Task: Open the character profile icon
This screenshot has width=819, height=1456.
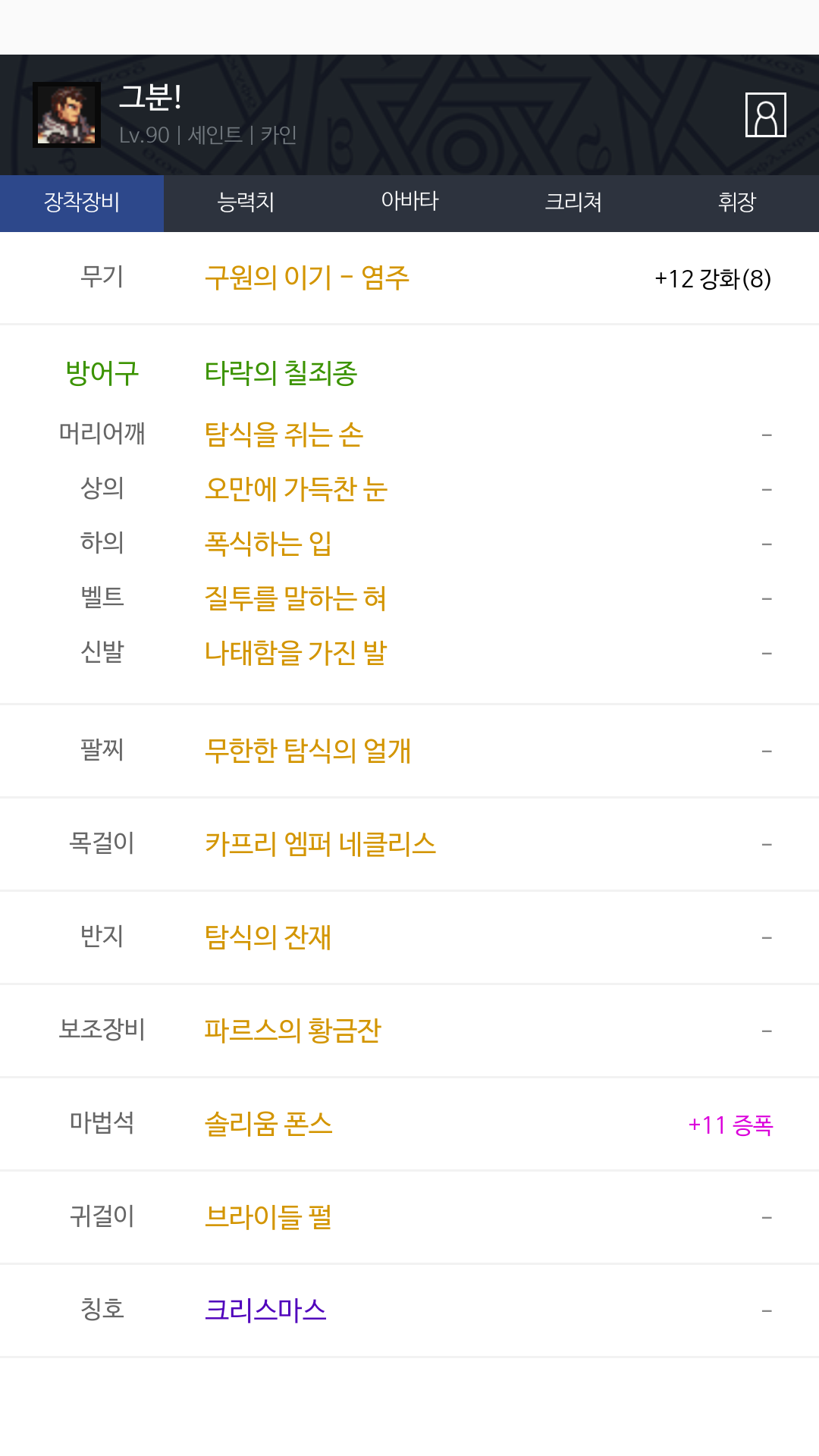Action: [x=765, y=115]
